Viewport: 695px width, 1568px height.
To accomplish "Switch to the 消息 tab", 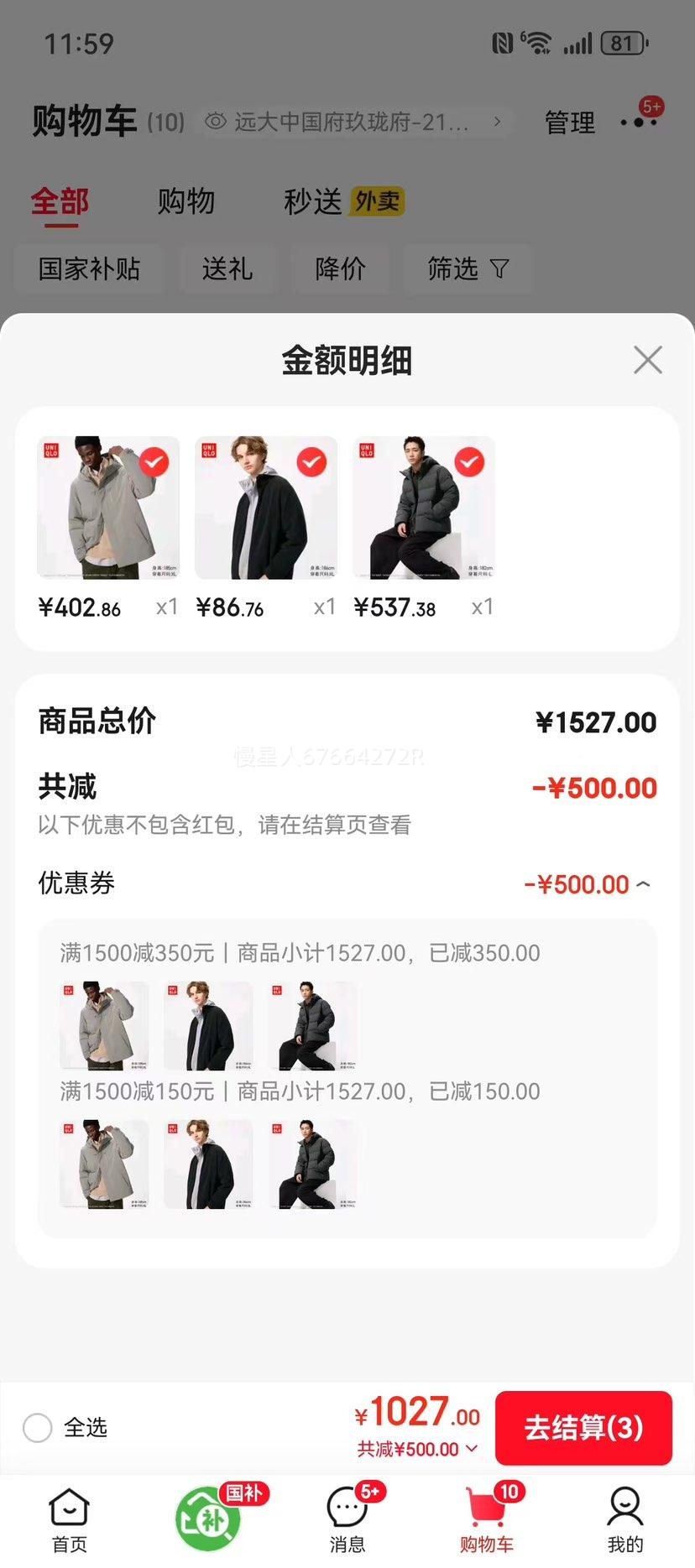I will [347, 1519].
